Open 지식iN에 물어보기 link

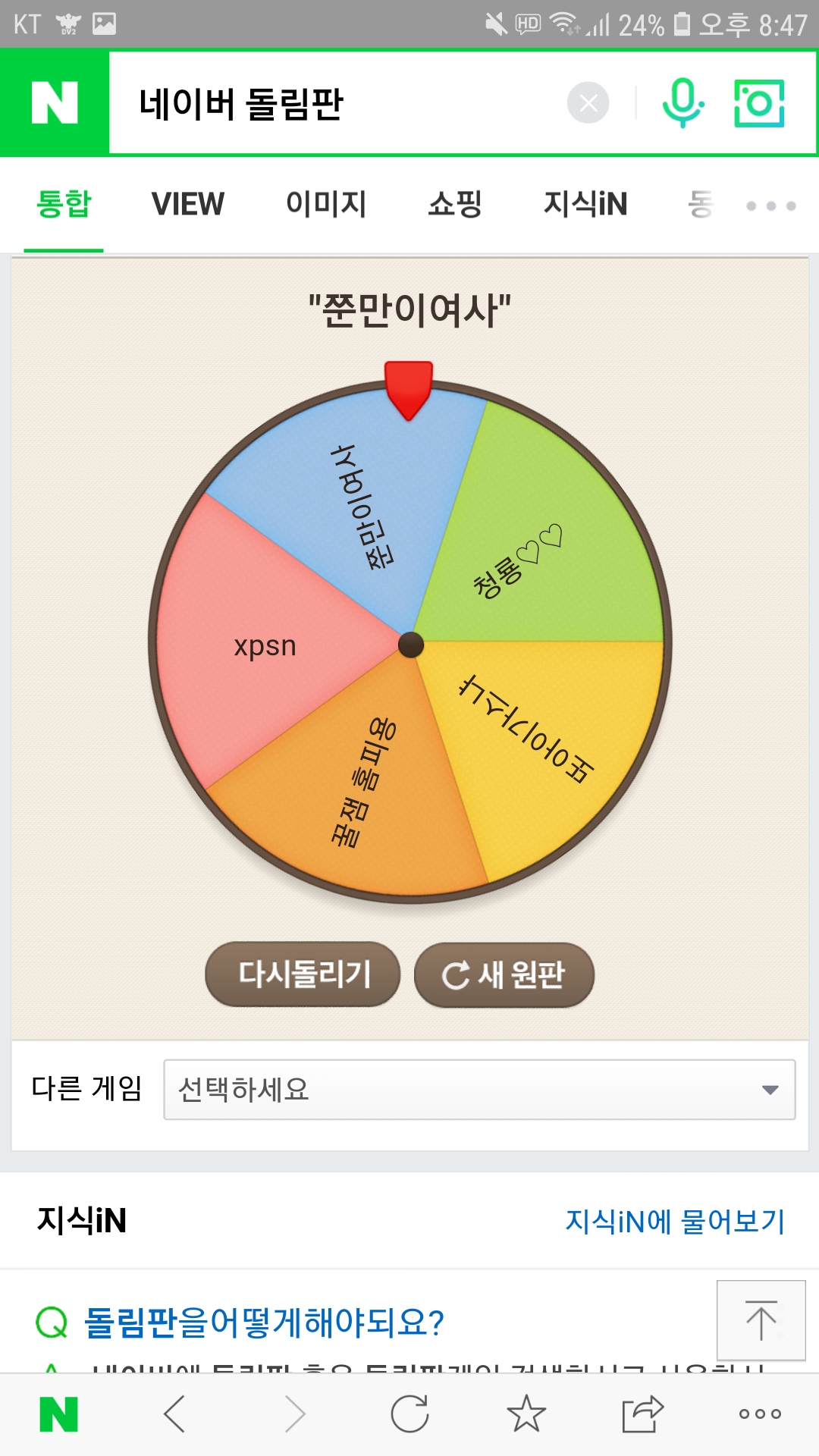pos(674,1221)
